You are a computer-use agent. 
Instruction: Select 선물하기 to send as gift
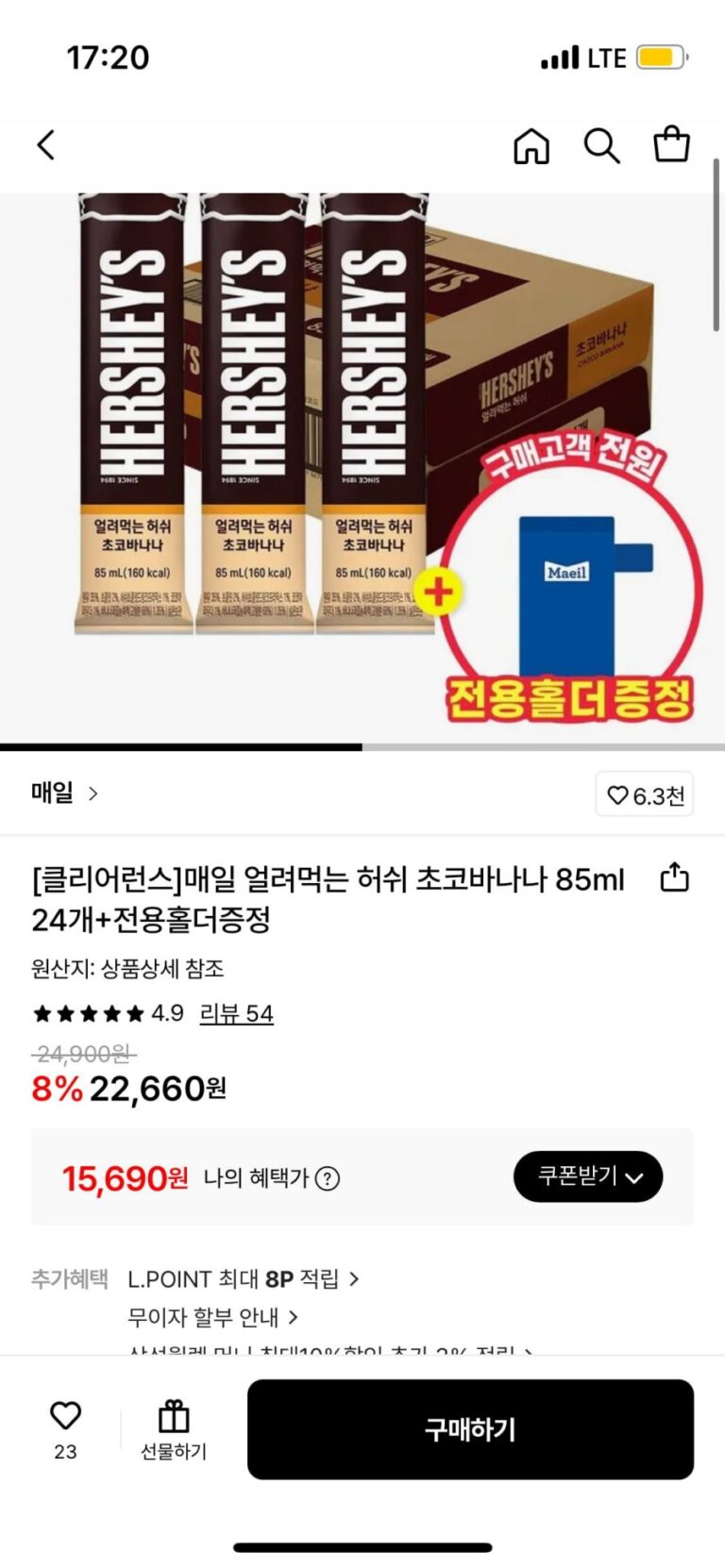click(174, 1429)
